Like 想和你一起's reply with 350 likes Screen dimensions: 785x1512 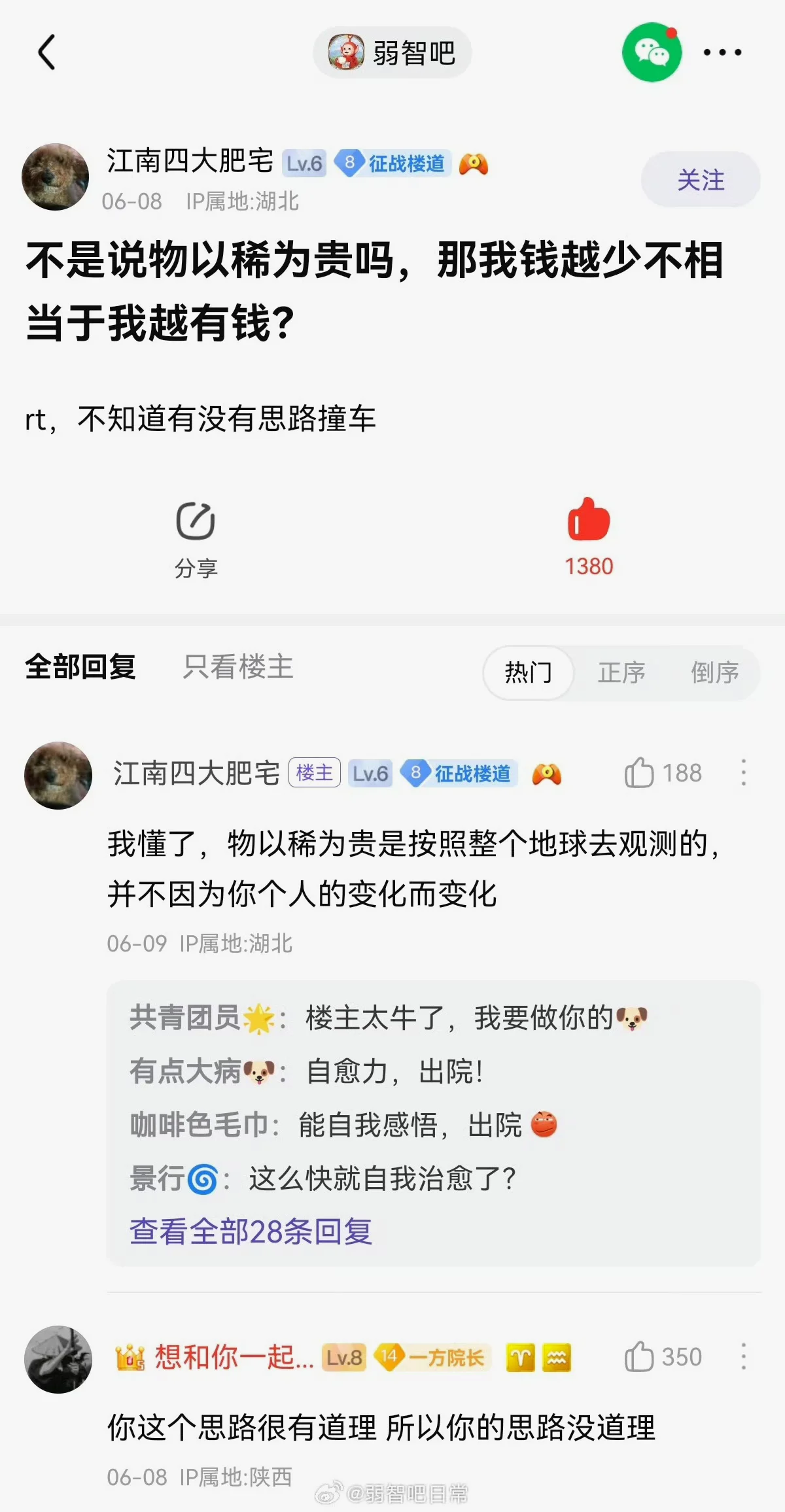(x=640, y=1357)
